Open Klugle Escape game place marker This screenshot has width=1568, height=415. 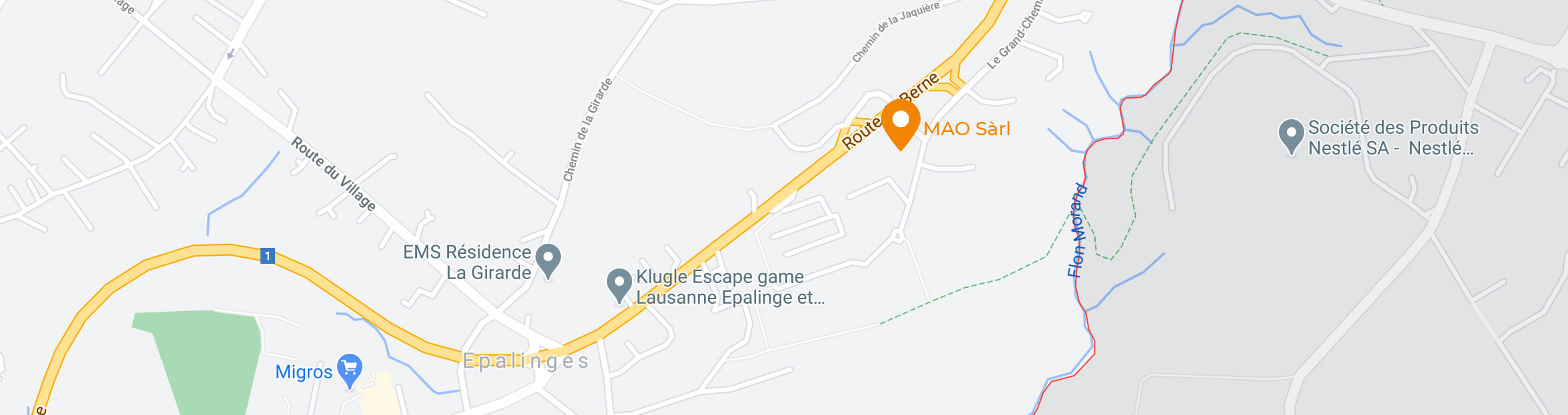point(619,284)
